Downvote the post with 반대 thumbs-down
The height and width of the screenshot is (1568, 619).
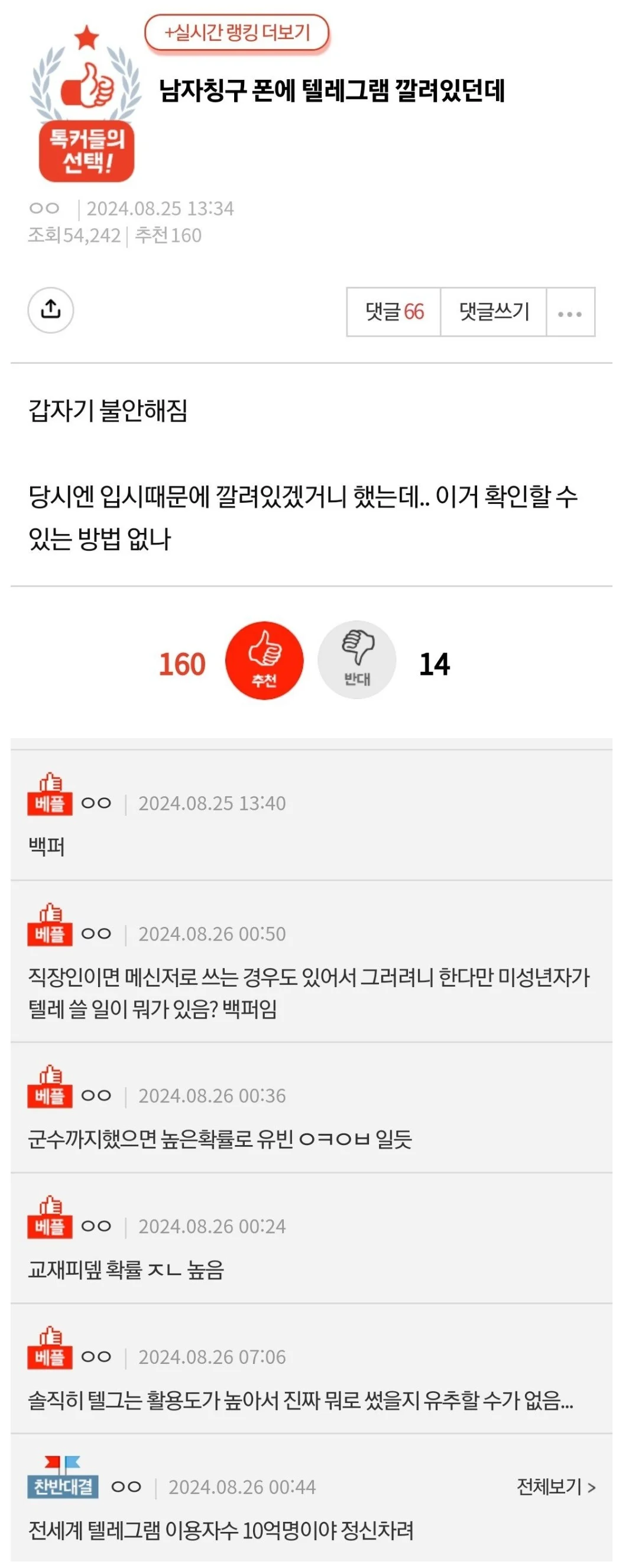tap(357, 660)
